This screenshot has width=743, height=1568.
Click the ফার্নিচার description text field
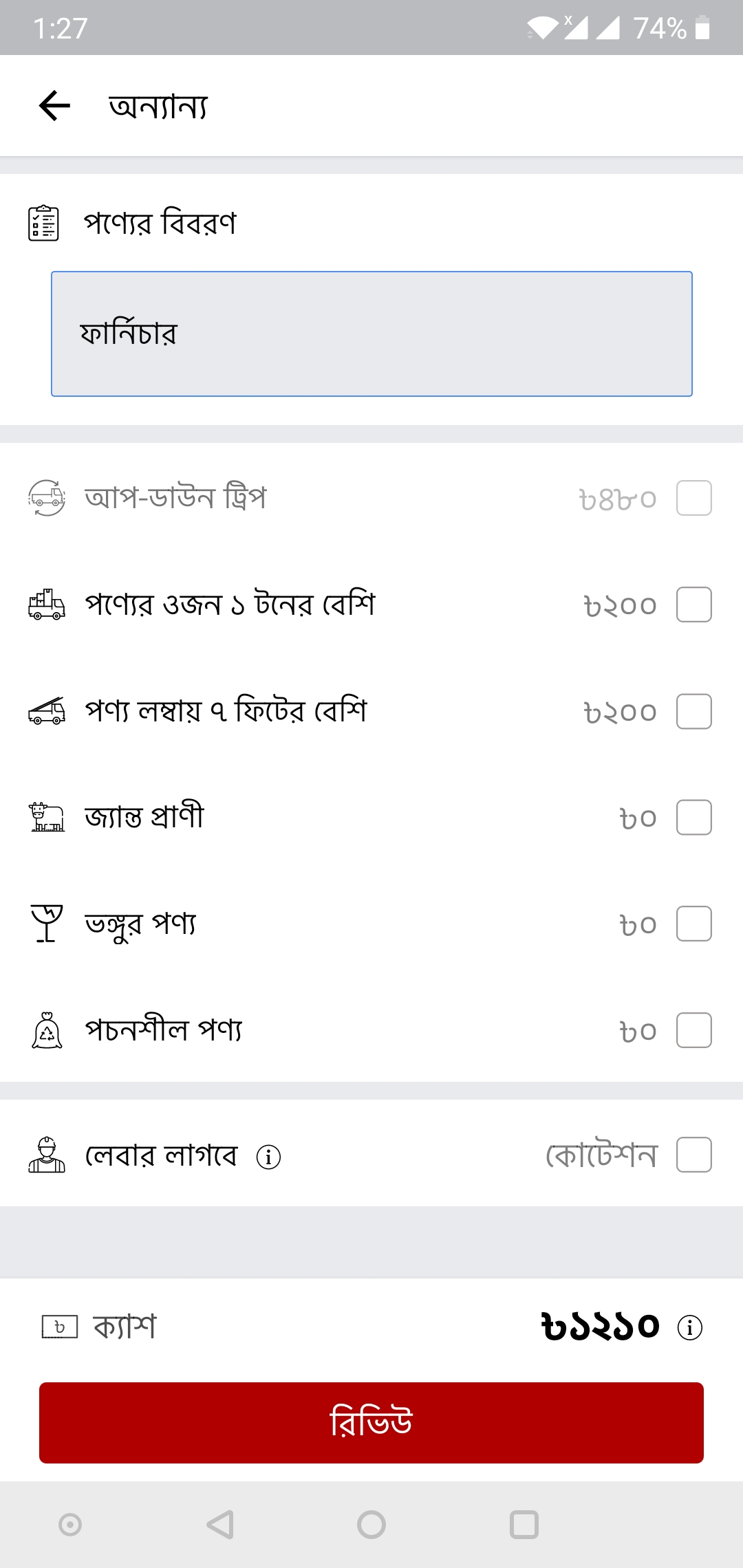point(371,334)
